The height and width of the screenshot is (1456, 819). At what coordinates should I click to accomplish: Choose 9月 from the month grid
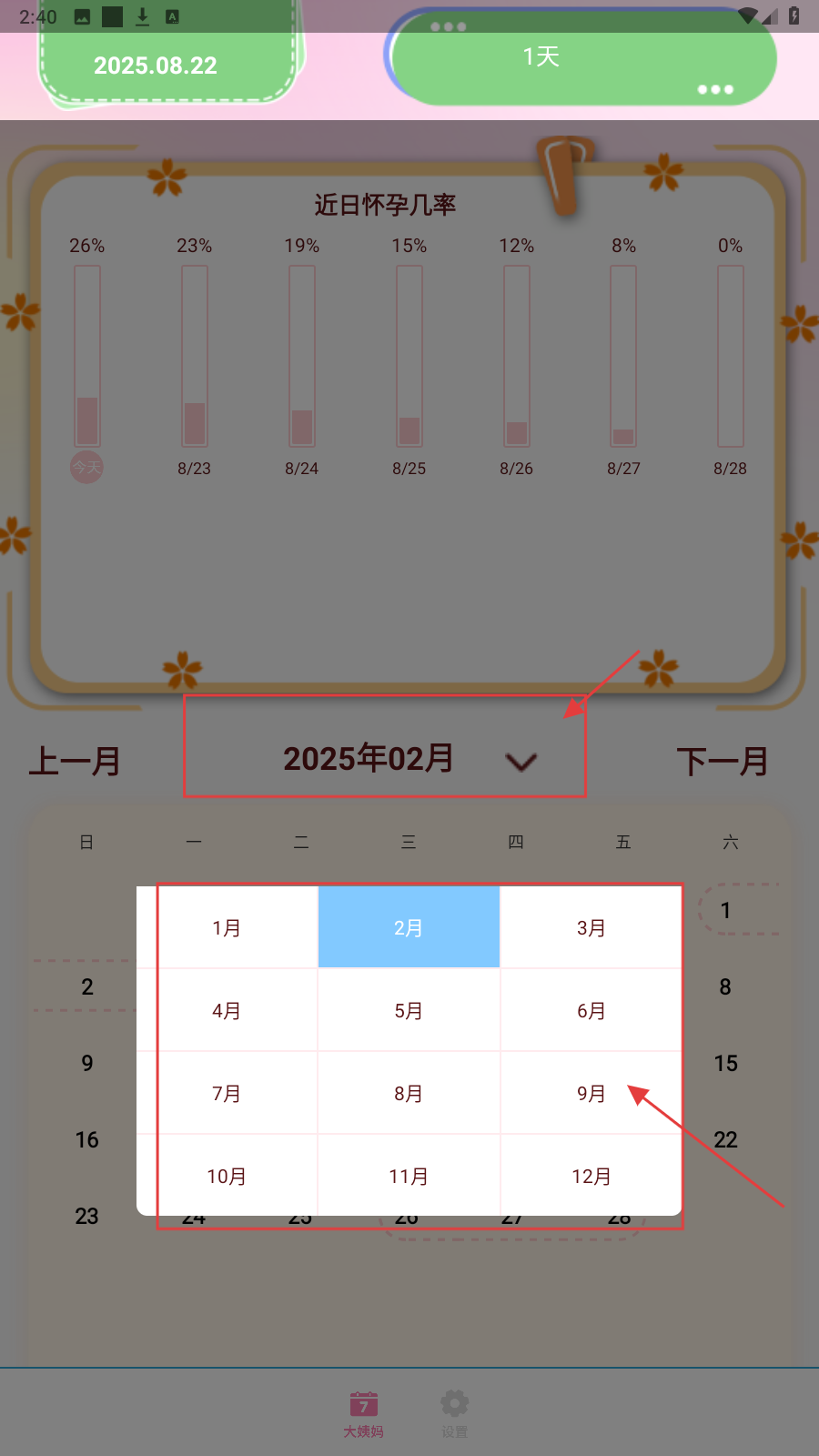[591, 1093]
